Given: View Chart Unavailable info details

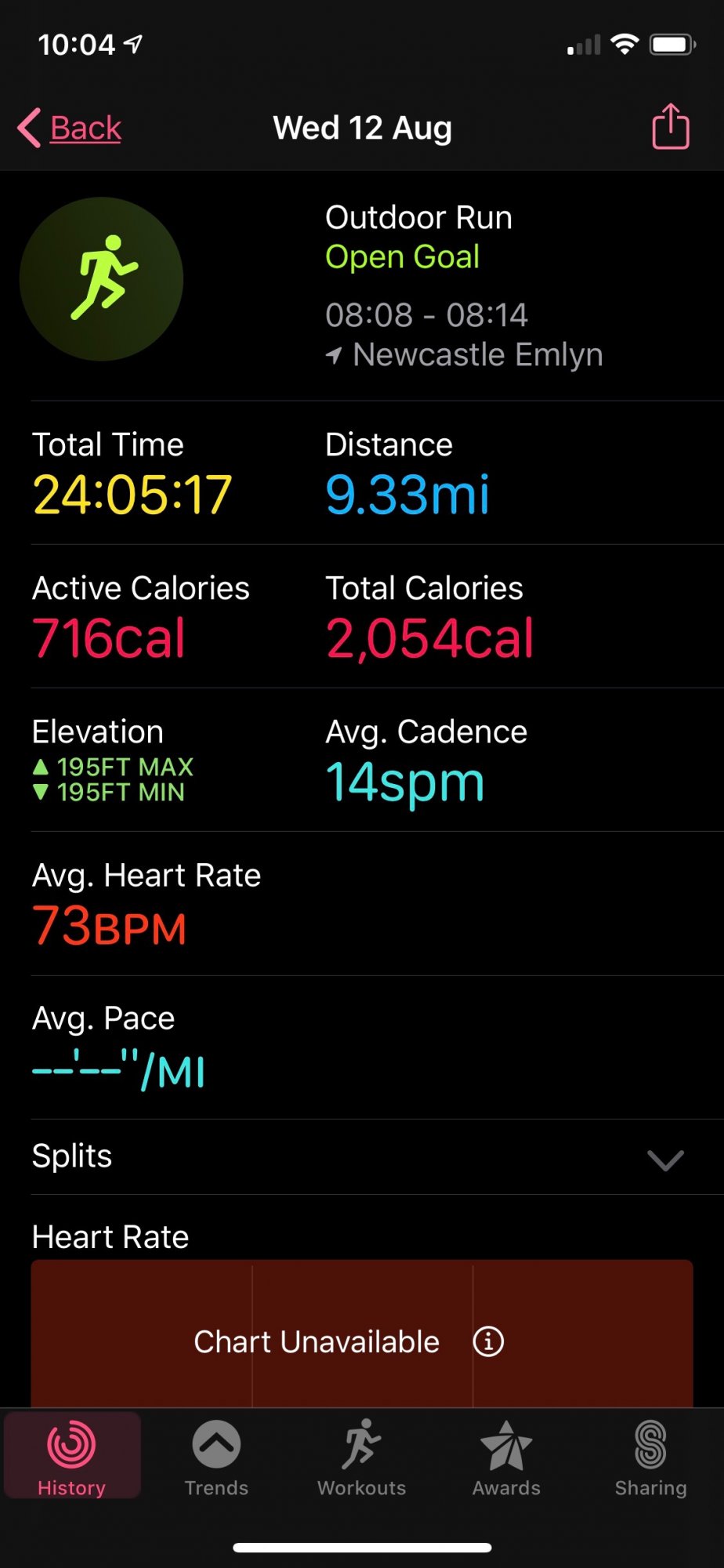Looking at the screenshot, I should coord(488,1341).
